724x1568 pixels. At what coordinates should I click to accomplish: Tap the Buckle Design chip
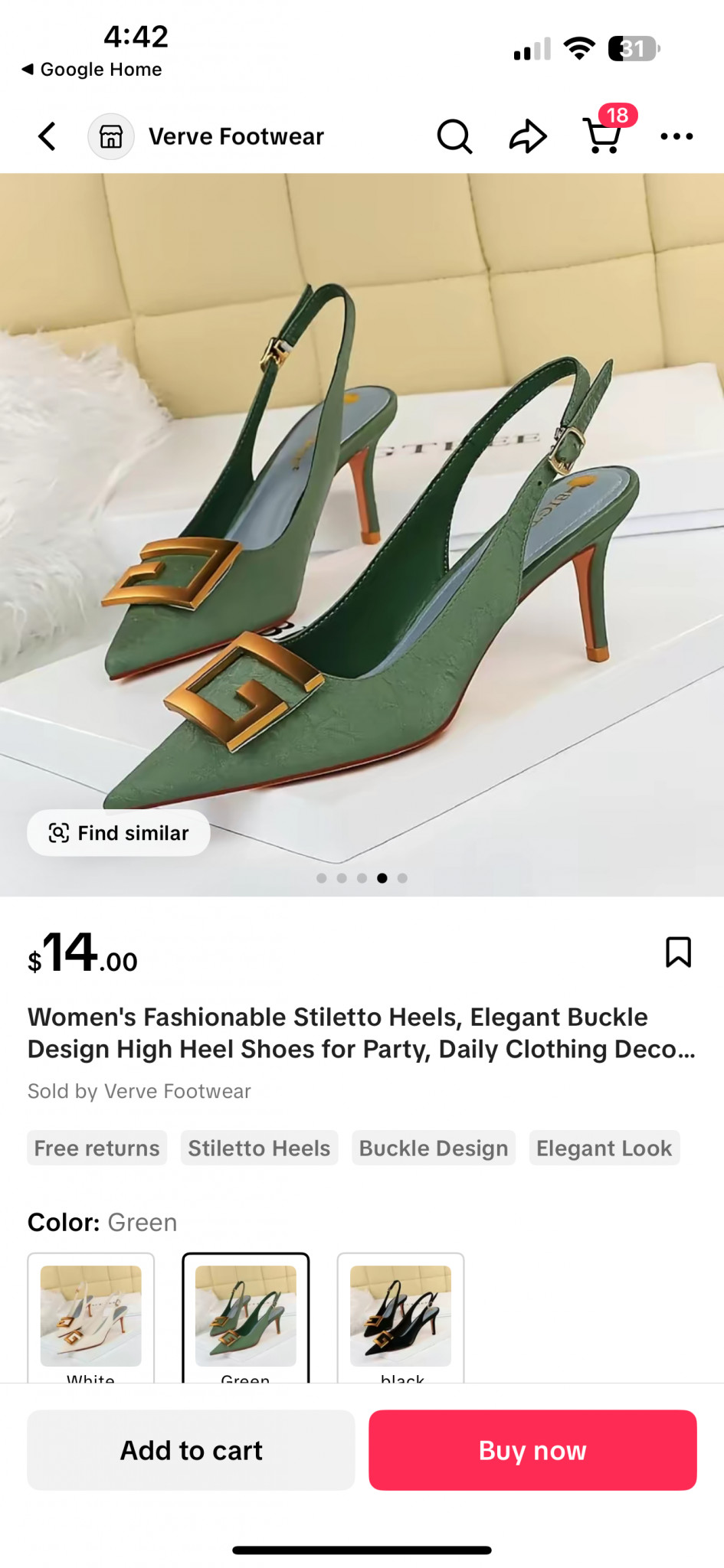tap(434, 1148)
